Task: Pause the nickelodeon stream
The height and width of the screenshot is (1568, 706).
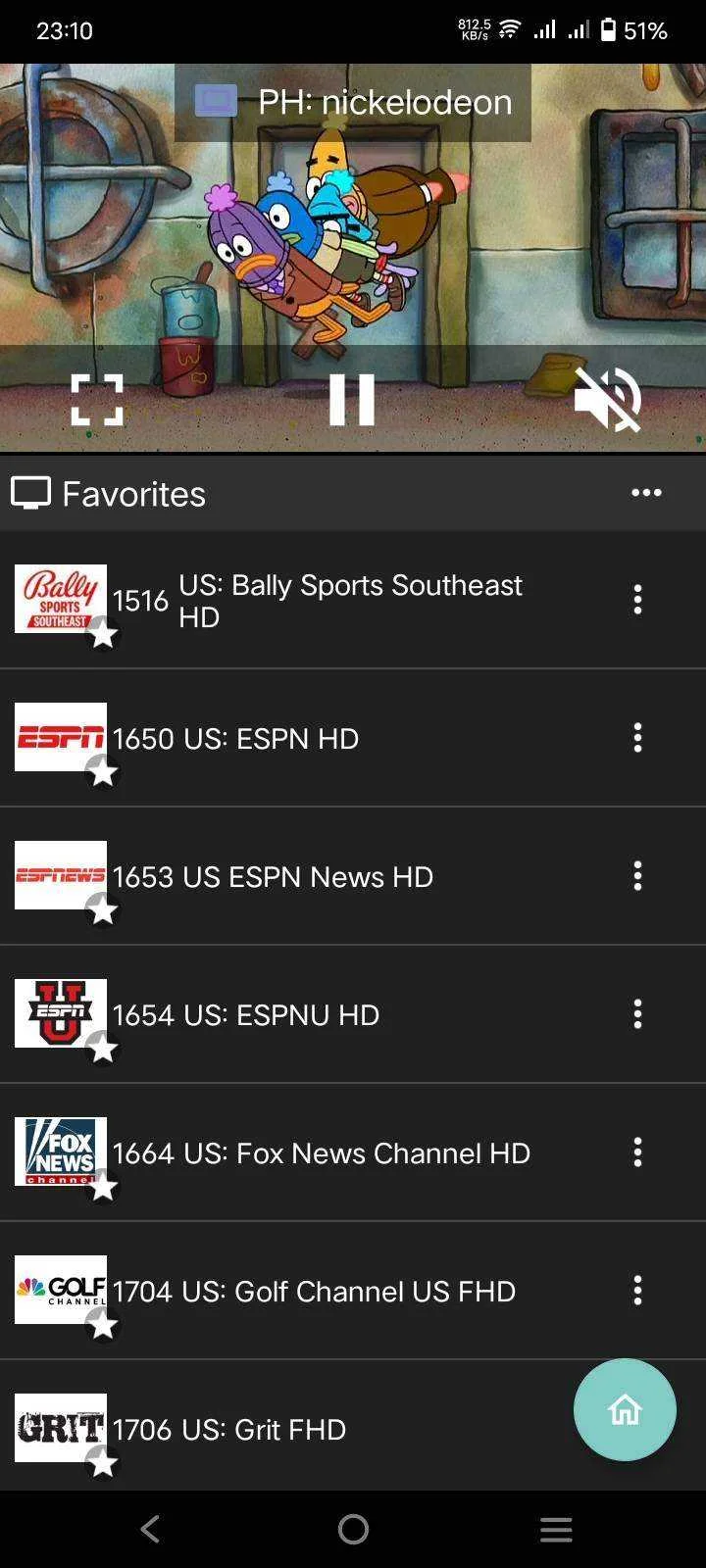Action: coord(352,400)
